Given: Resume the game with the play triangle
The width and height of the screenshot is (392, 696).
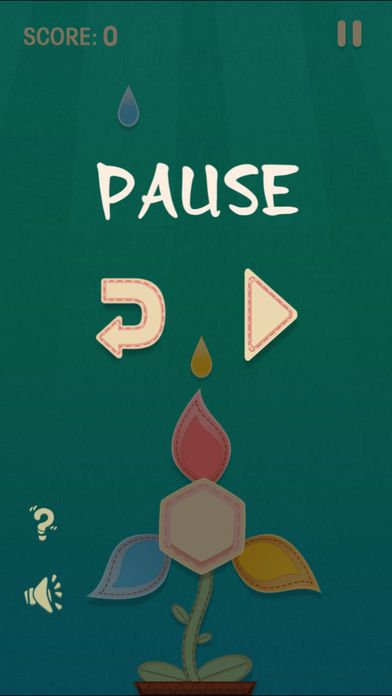Looking at the screenshot, I should [269, 314].
